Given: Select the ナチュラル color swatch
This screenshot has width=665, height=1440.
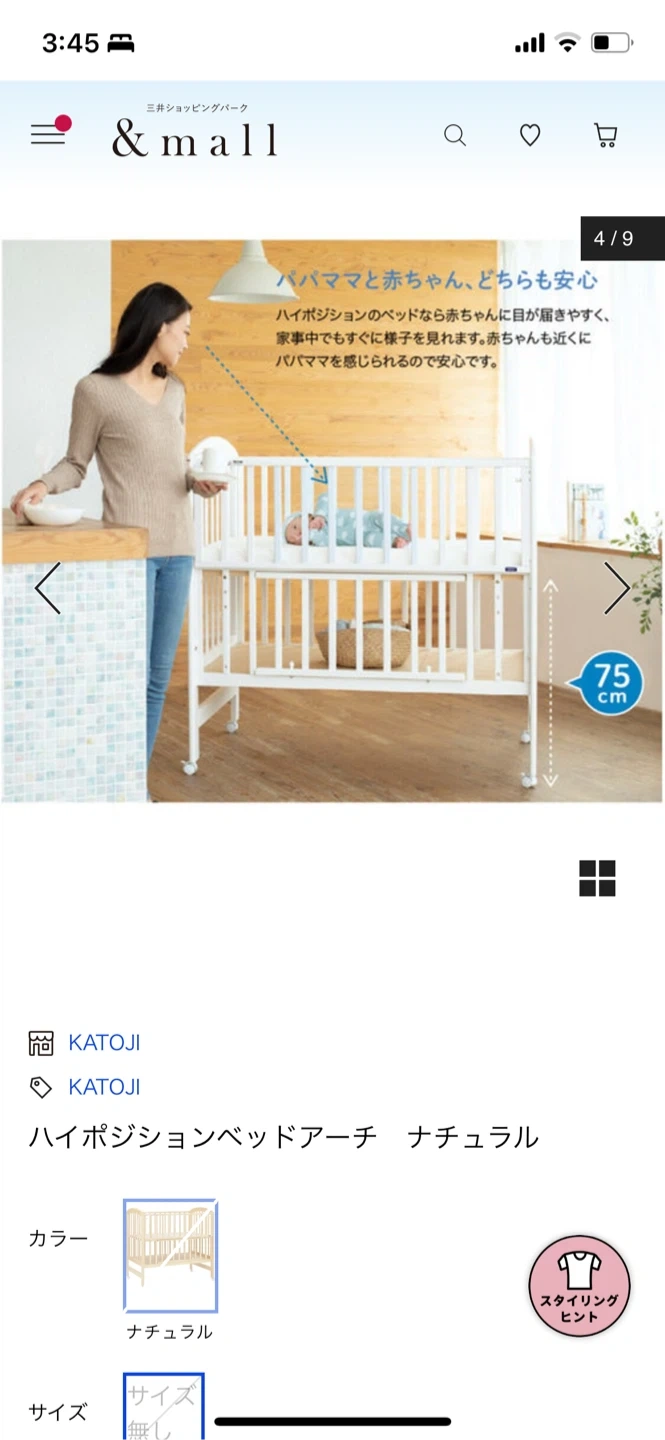Looking at the screenshot, I should (x=170, y=1255).
